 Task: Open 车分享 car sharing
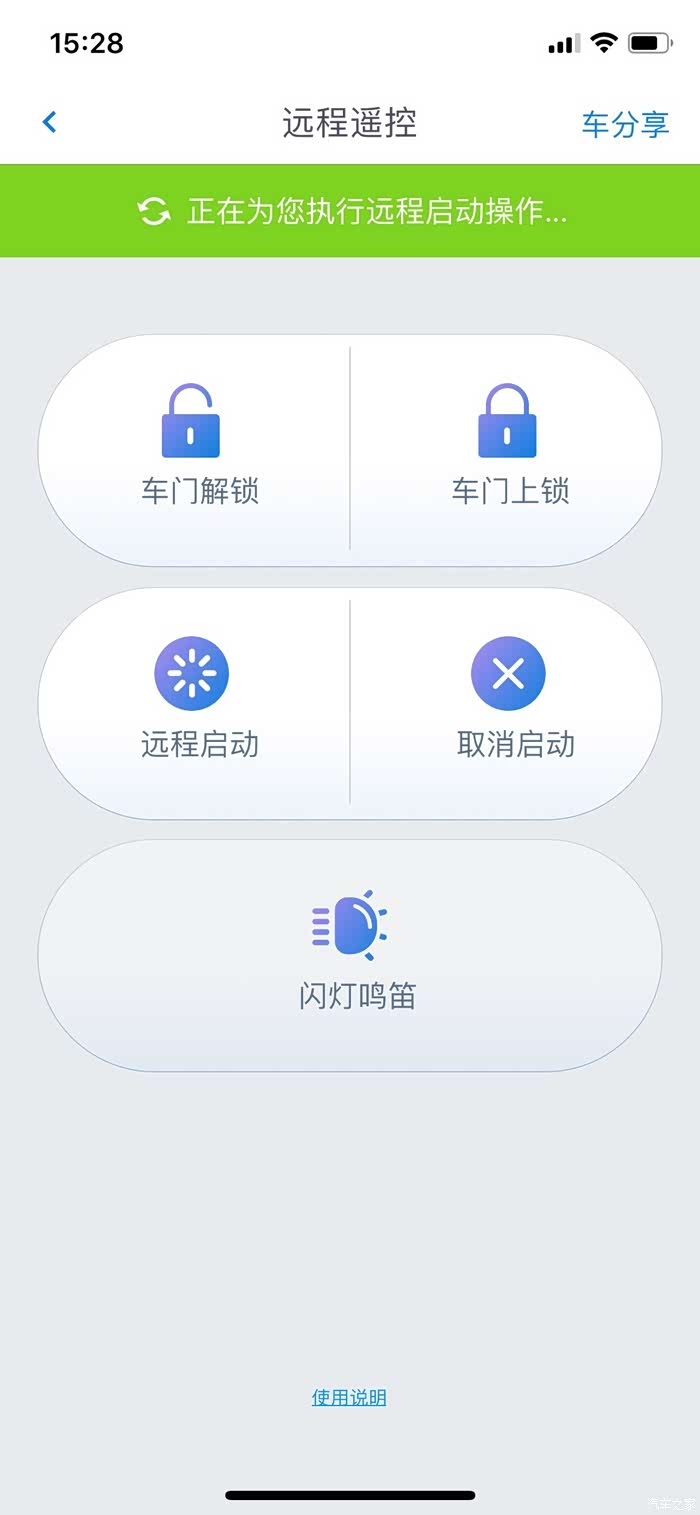(625, 124)
